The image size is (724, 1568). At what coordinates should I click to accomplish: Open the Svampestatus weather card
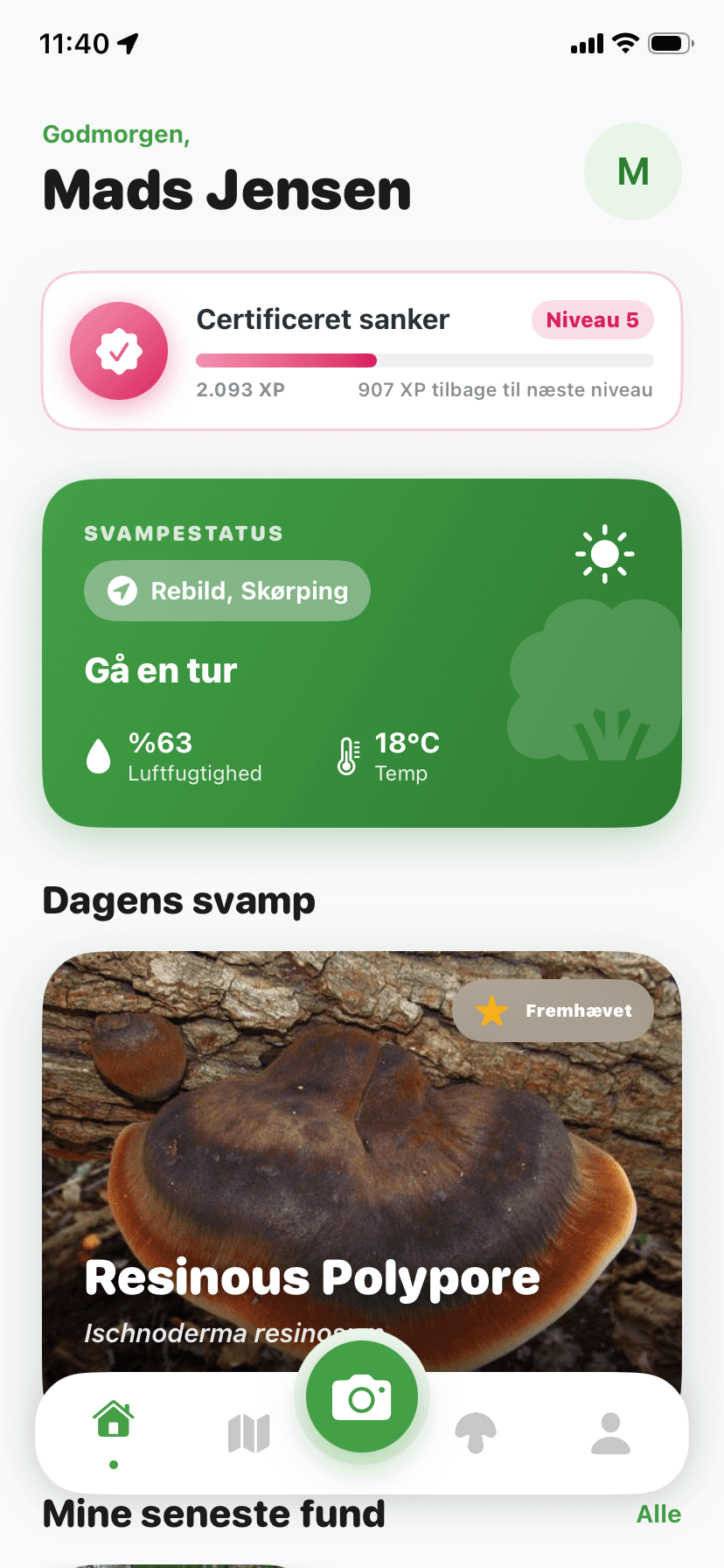click(362, 653)
